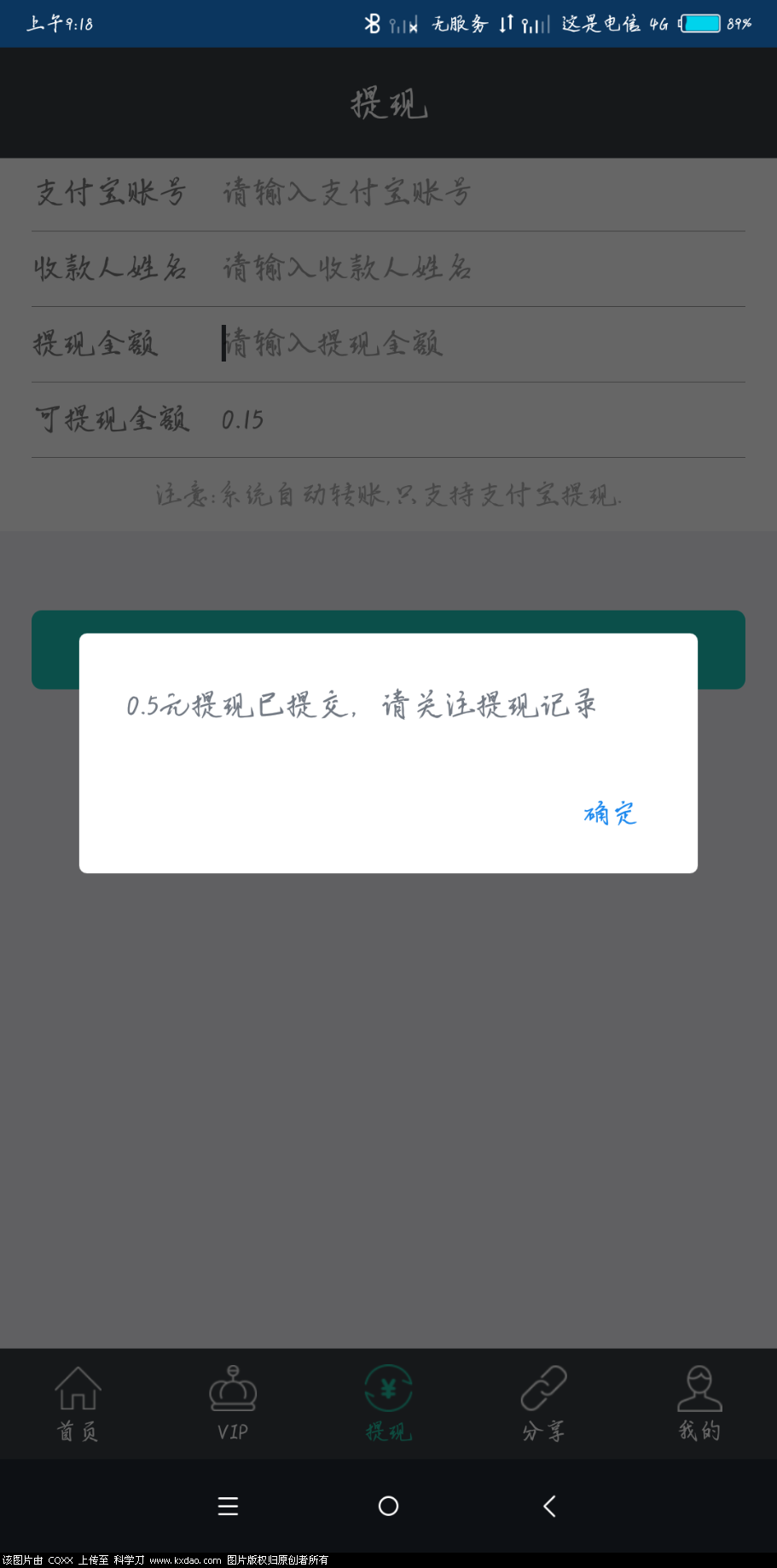Tap the Bluetooth icon in status bar
The height and width of the screenshot is (1568, 777).
point(372,23)
